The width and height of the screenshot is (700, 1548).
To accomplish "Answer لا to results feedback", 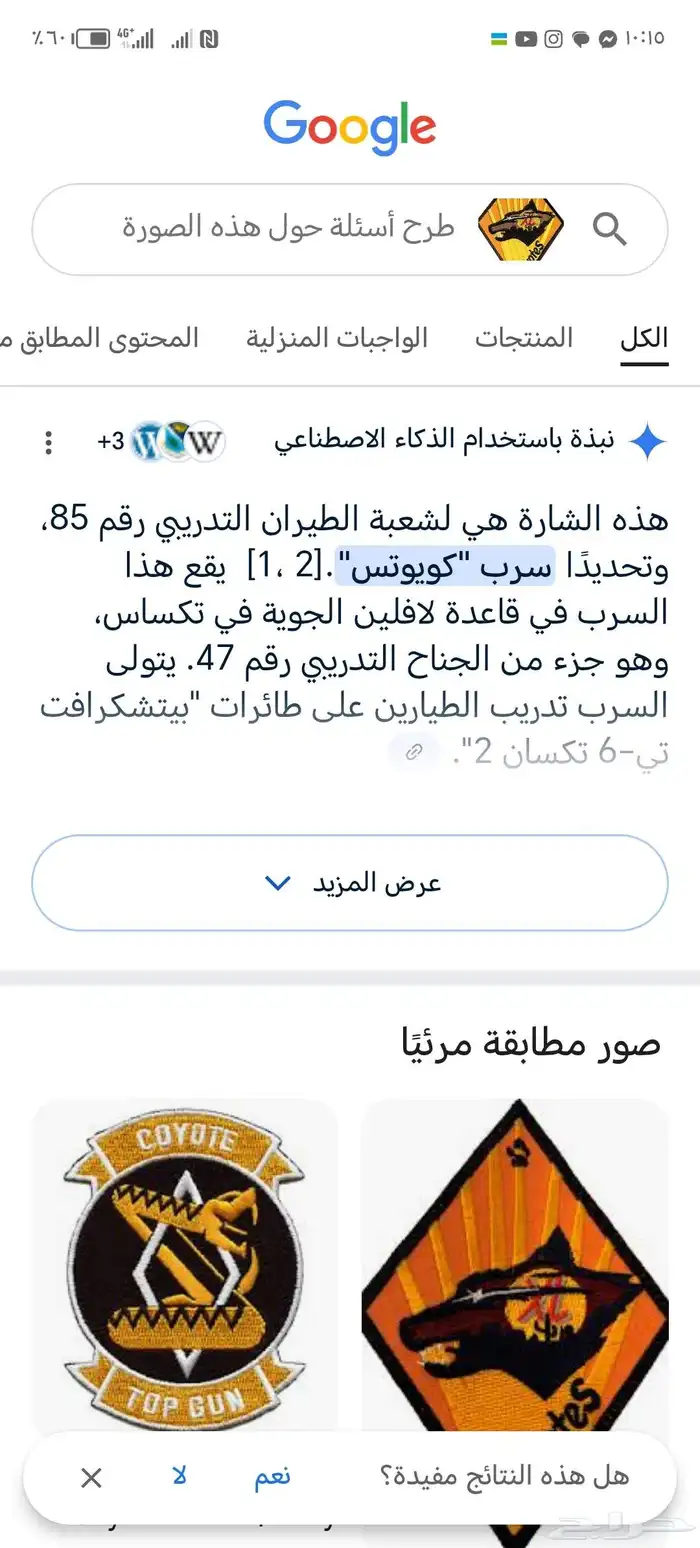I will (x=180, y=1476).
